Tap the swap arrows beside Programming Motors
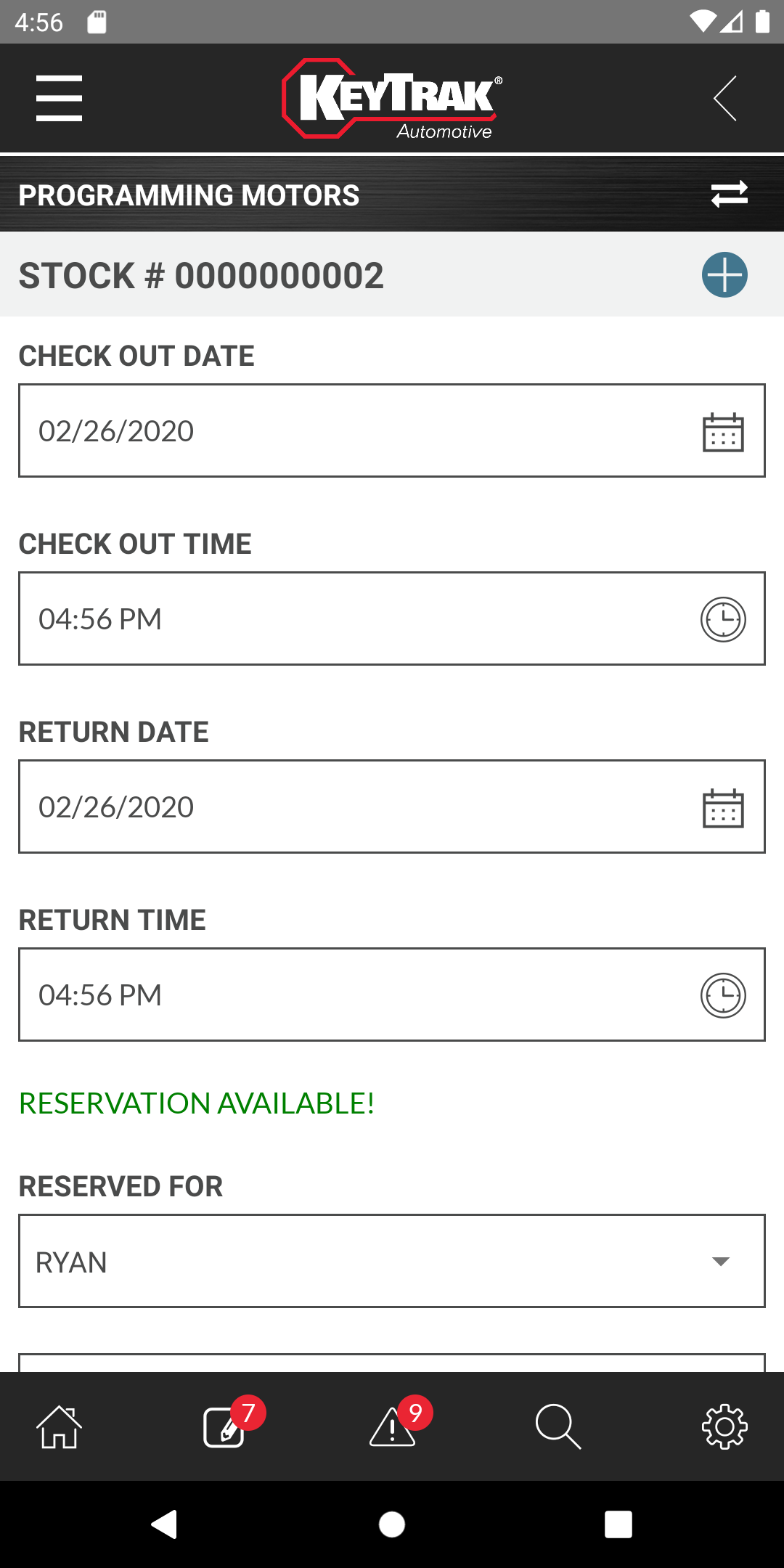784x1568 pixels. pyautogui.click(x=729, y=194)
